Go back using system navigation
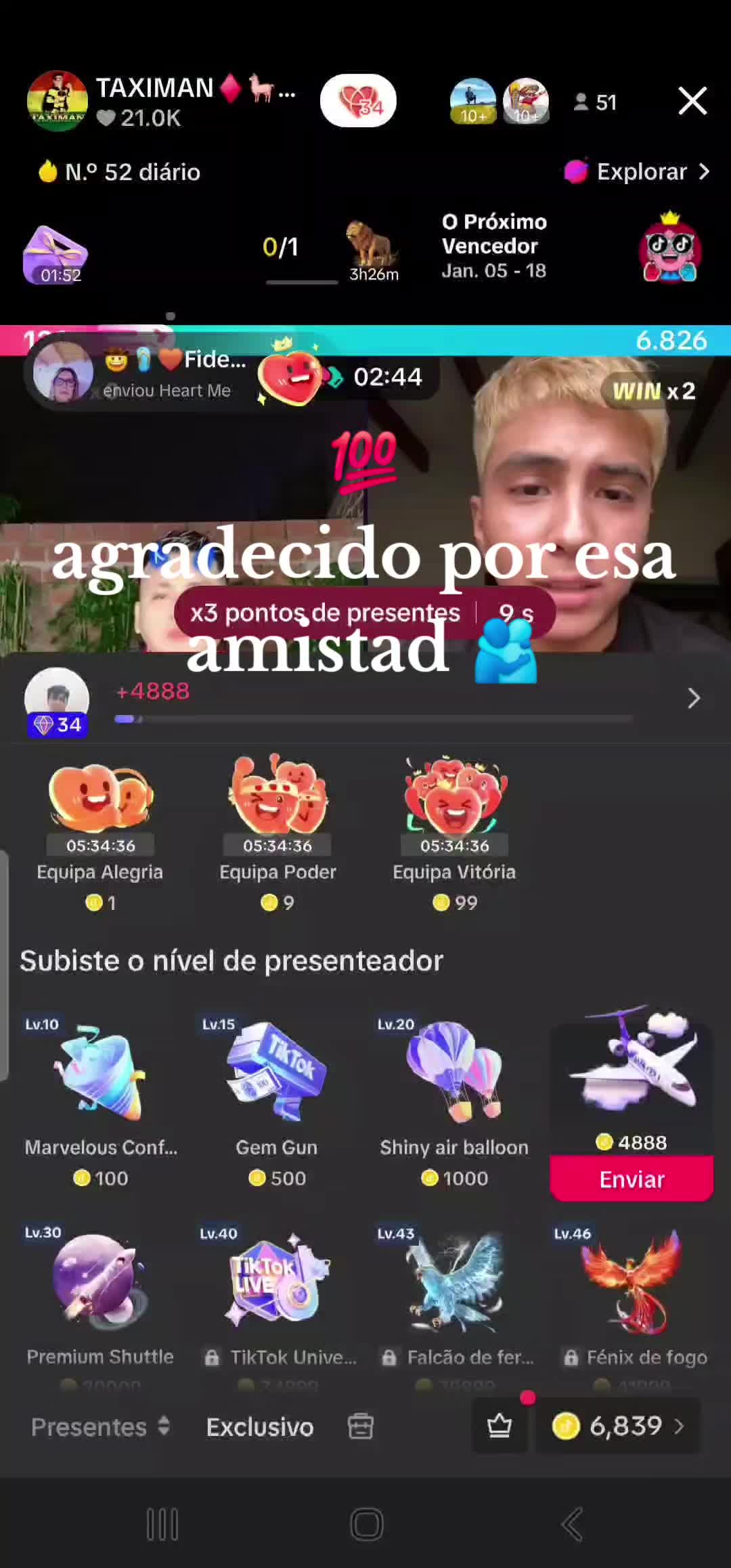The image size is (731, 1568). click(572, 1525)
